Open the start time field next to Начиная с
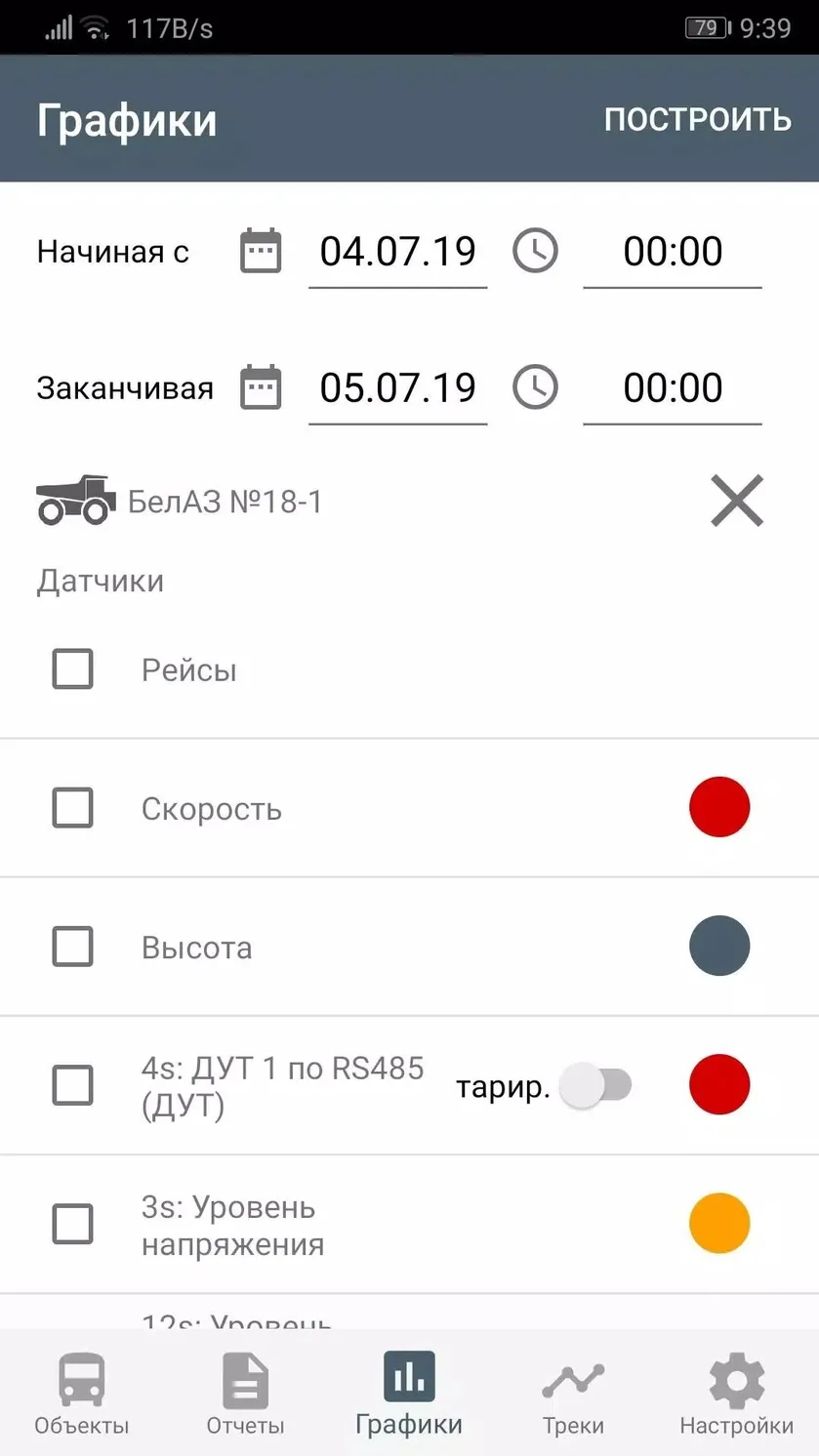819x1456 pixels. pos(673,252)
